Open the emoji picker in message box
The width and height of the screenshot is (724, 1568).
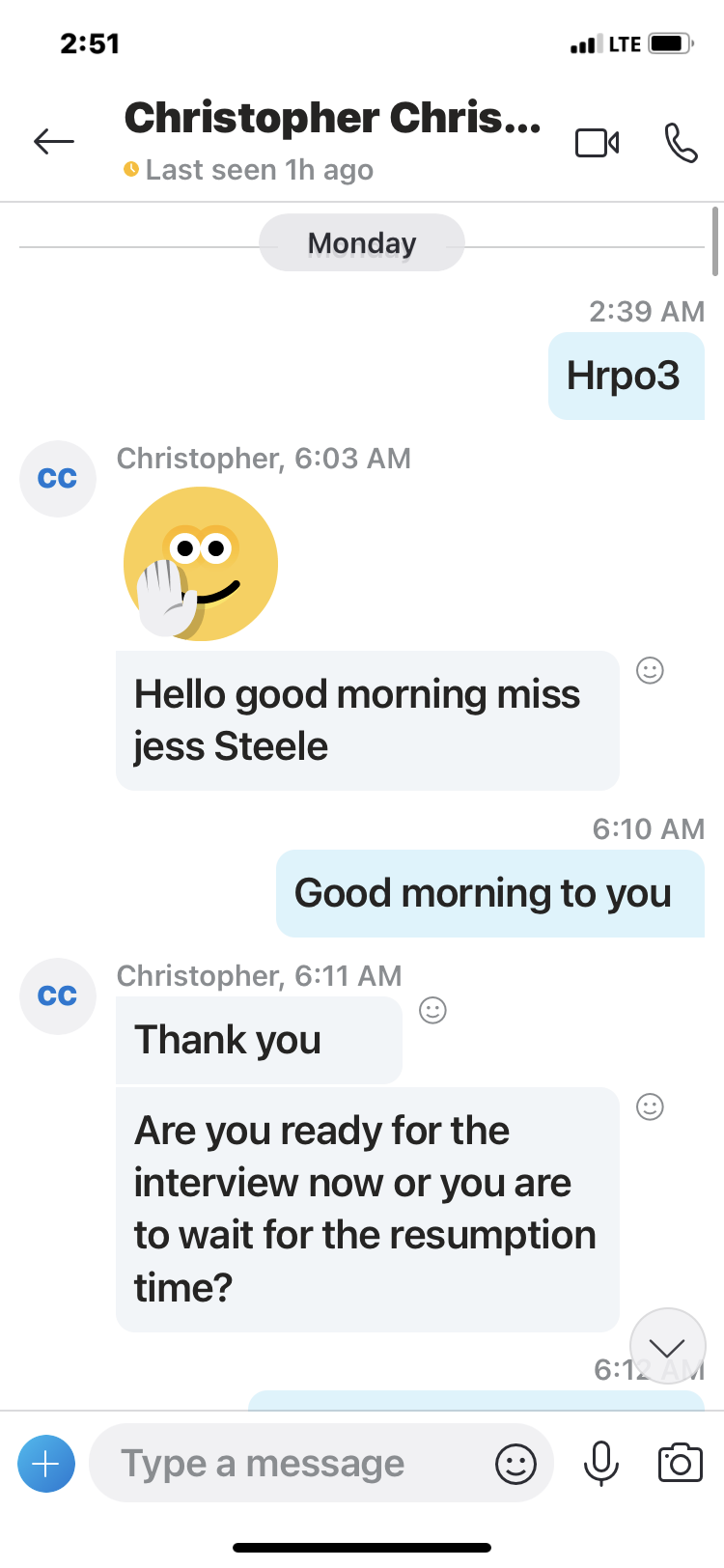pyautogui.click(x=515, y=1464)
